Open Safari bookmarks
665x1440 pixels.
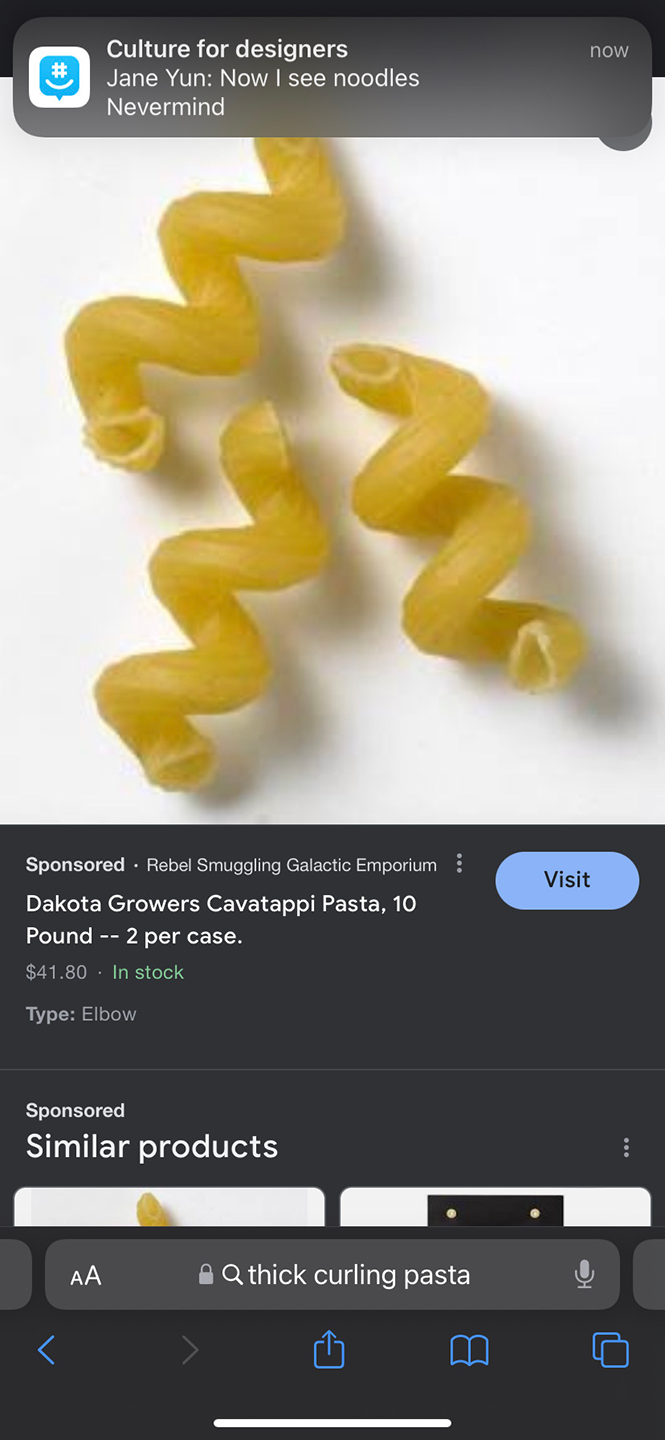[x=469, y=1351]
